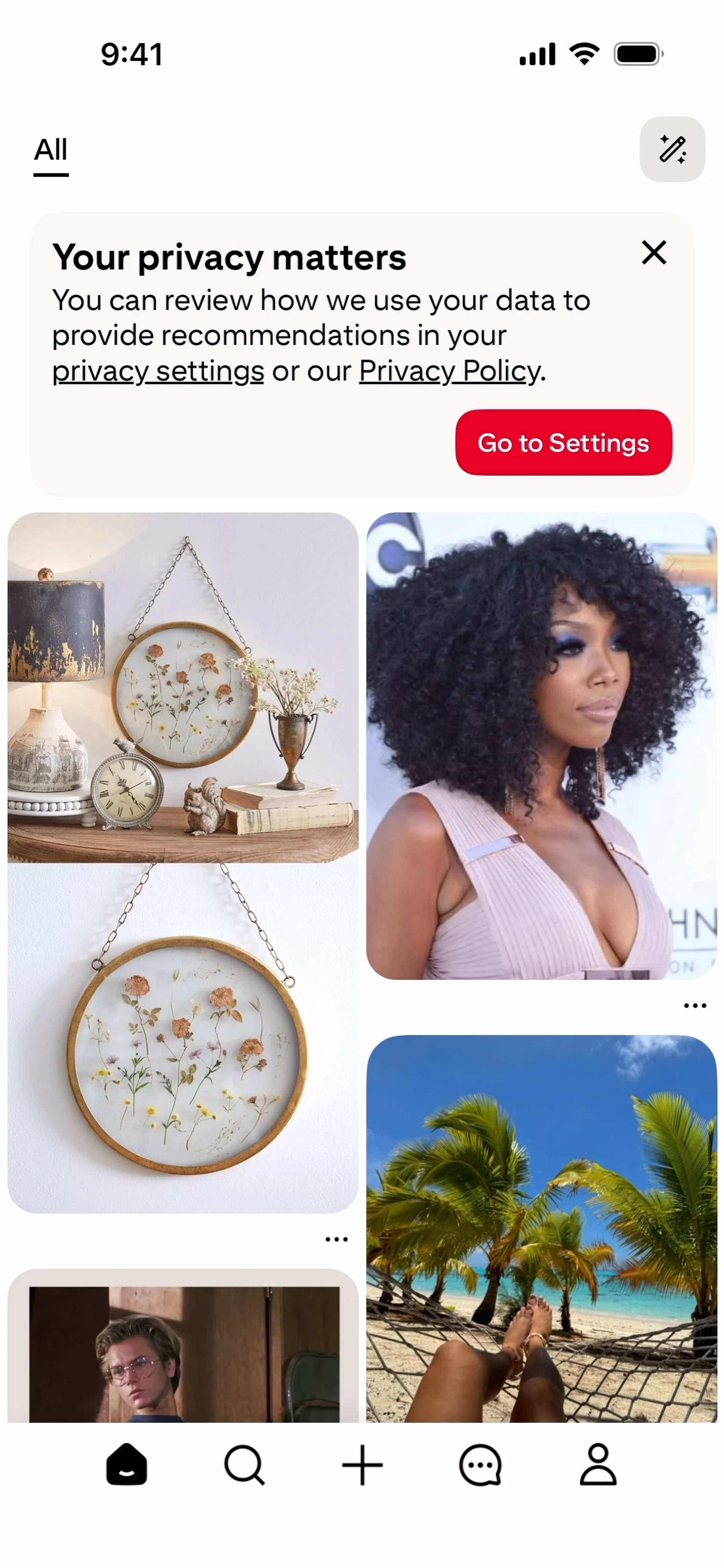Viewport: 724px width, 1568px height.
Task: Switch to the Search tab
Action: point(244,1465)
